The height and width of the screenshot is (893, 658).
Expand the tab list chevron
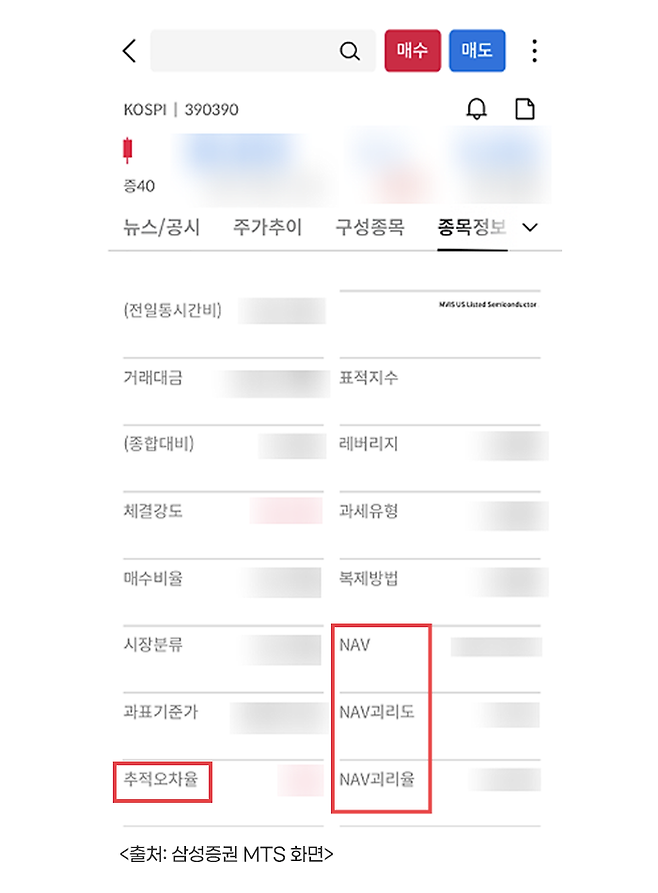530,227
